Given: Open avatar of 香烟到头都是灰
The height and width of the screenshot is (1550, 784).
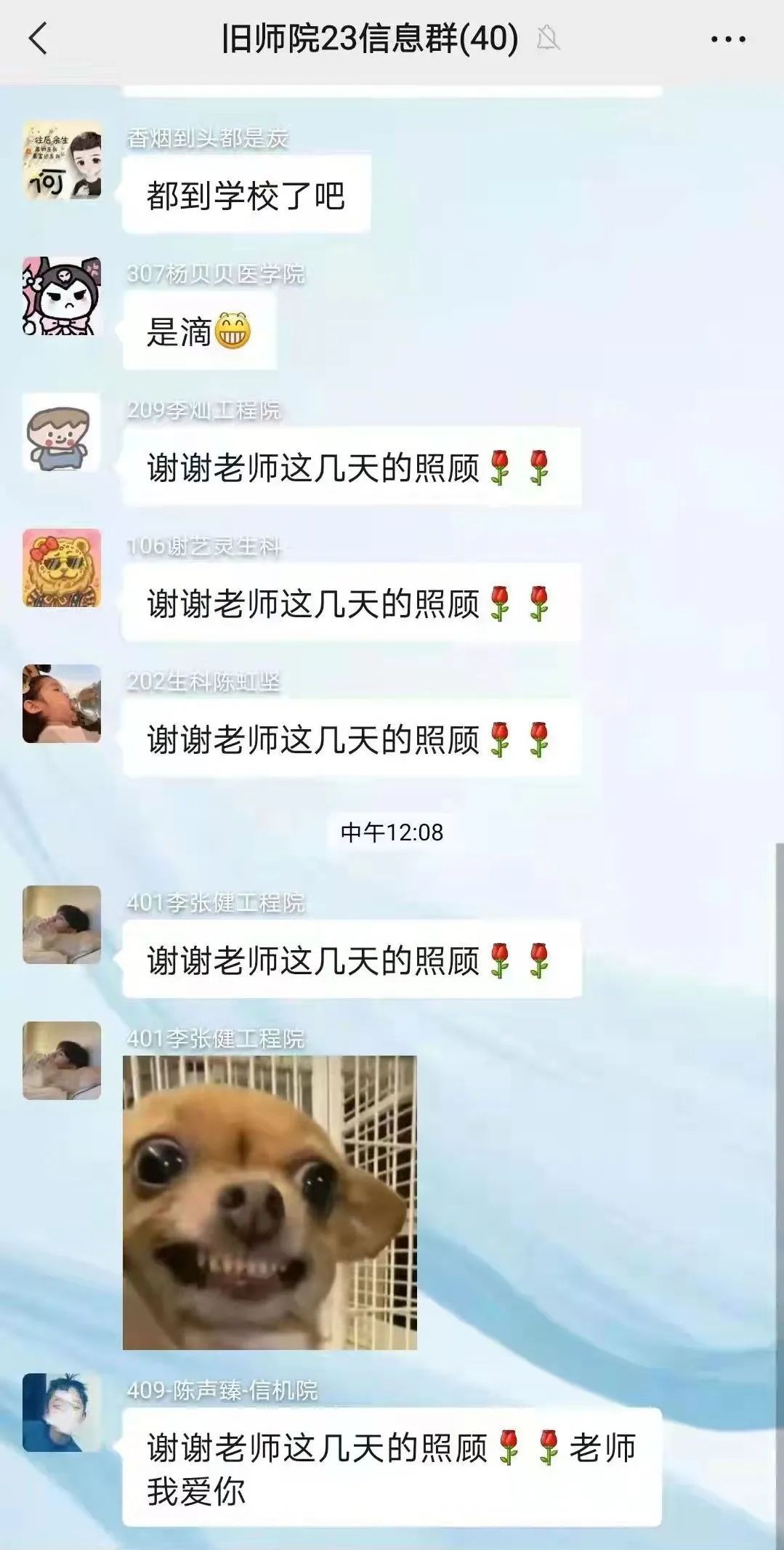Looking at the screenshot, I should 62,160.
